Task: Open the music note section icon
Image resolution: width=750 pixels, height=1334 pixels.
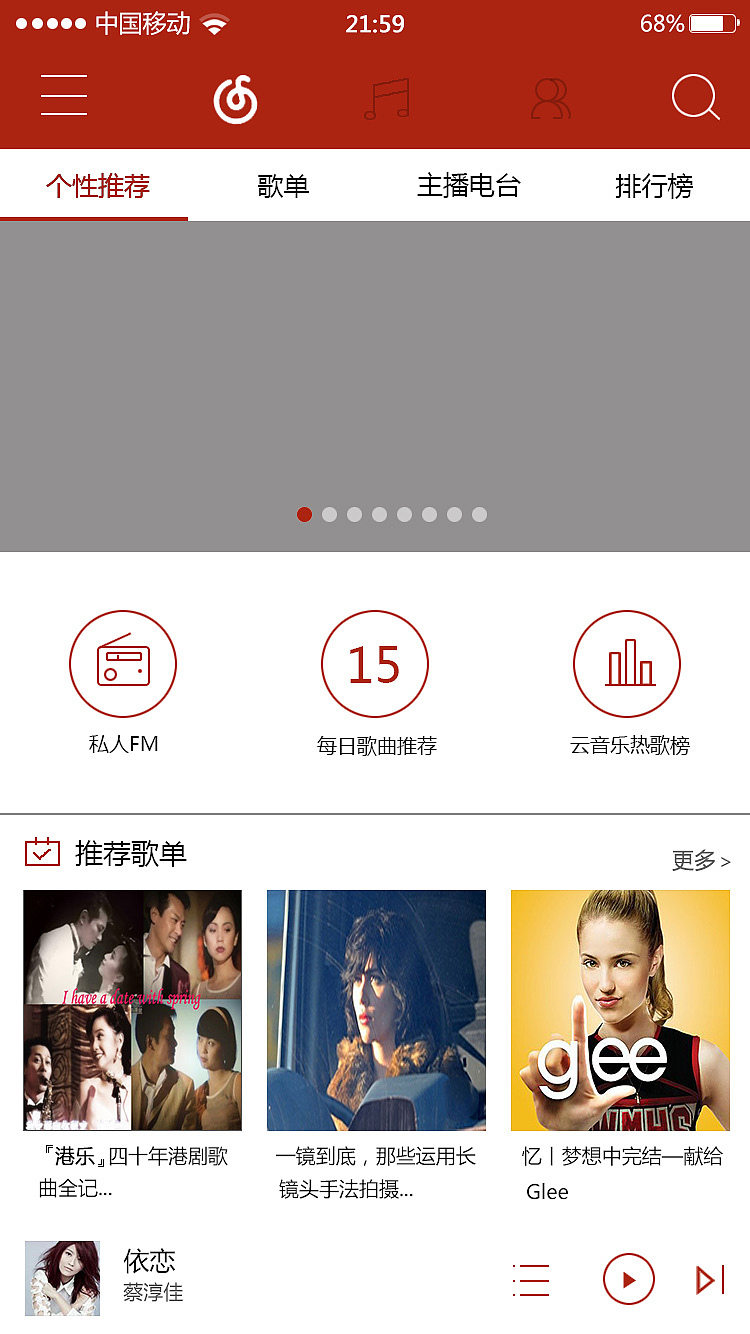Action: click(x=387, y=97)
